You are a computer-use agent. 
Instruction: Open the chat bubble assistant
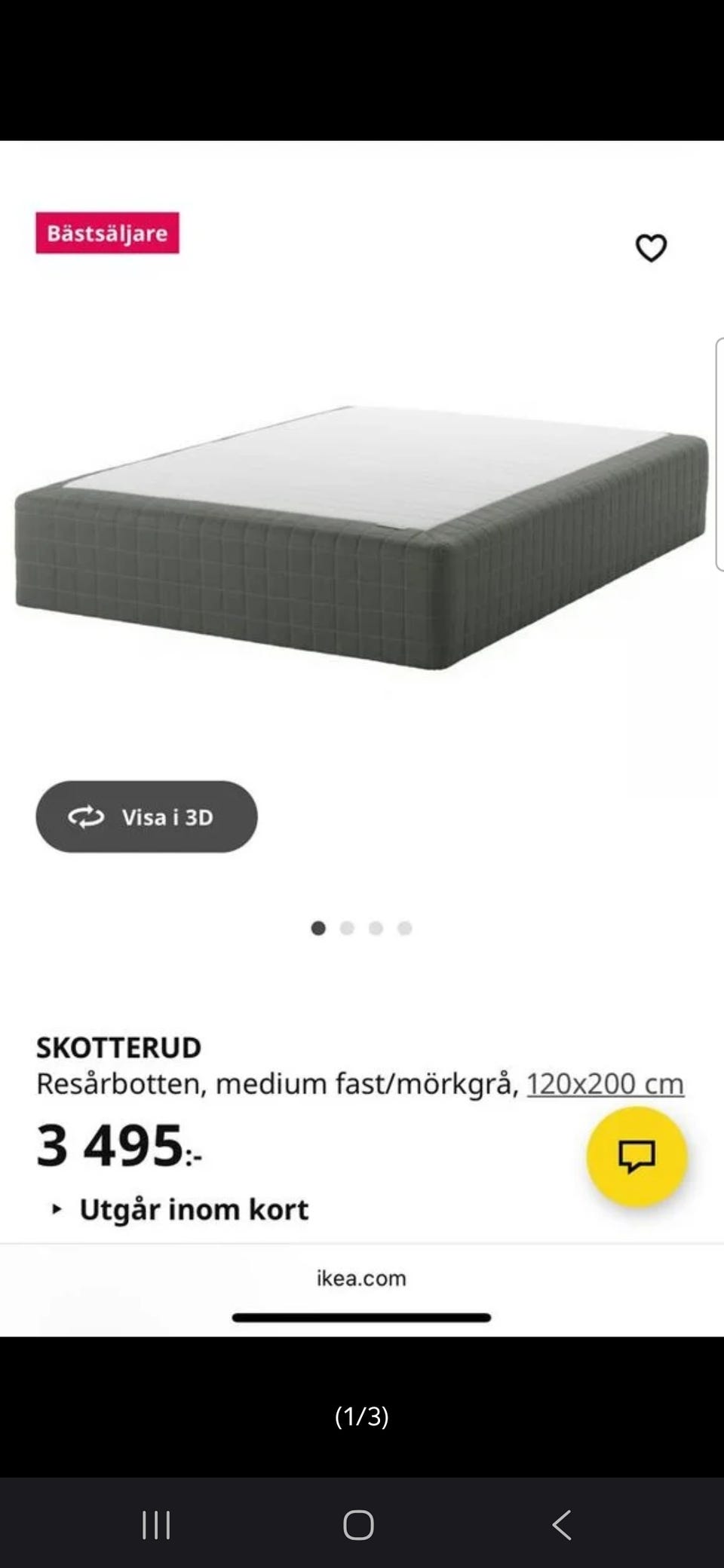pyautogui.click(x=637, y=1158)
